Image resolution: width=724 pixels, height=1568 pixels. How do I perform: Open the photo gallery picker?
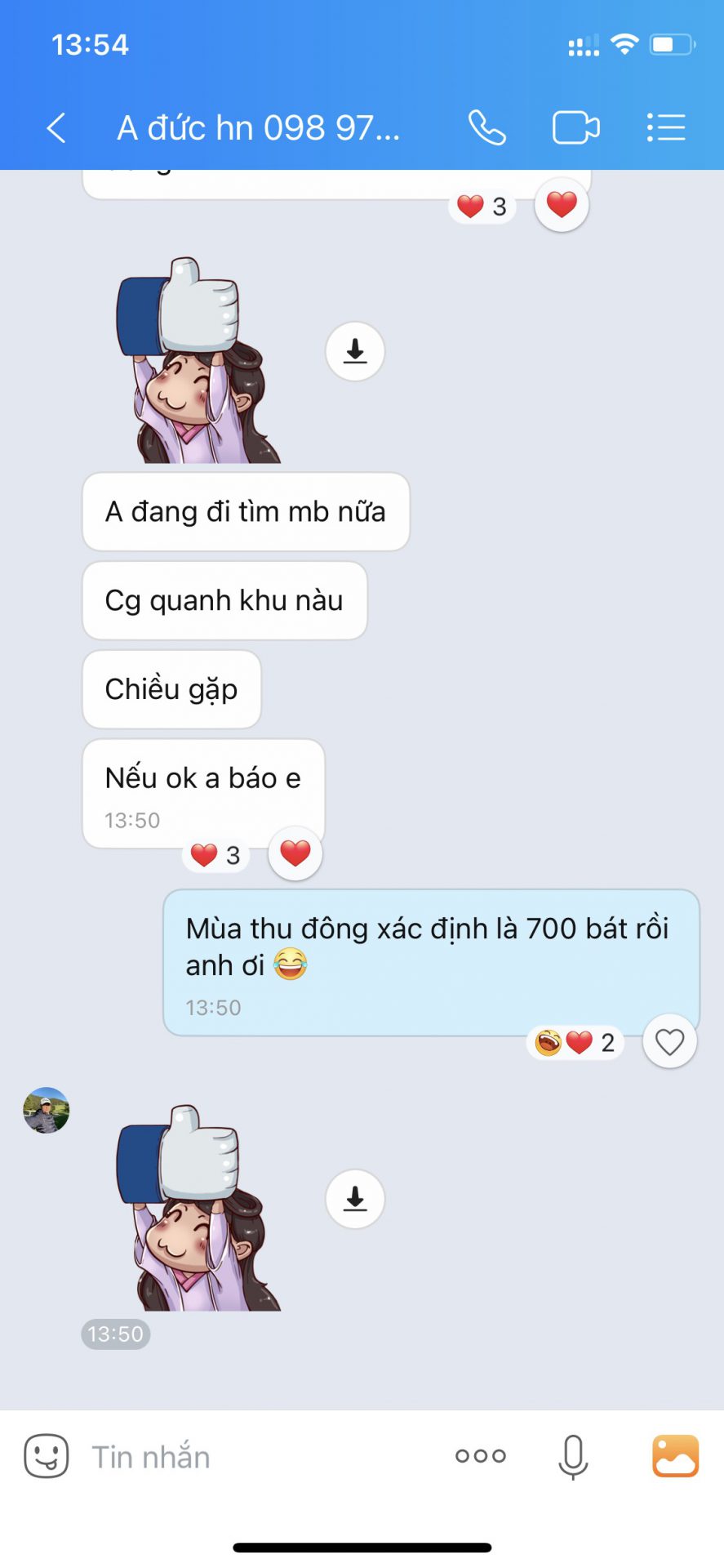point(675,1456)
